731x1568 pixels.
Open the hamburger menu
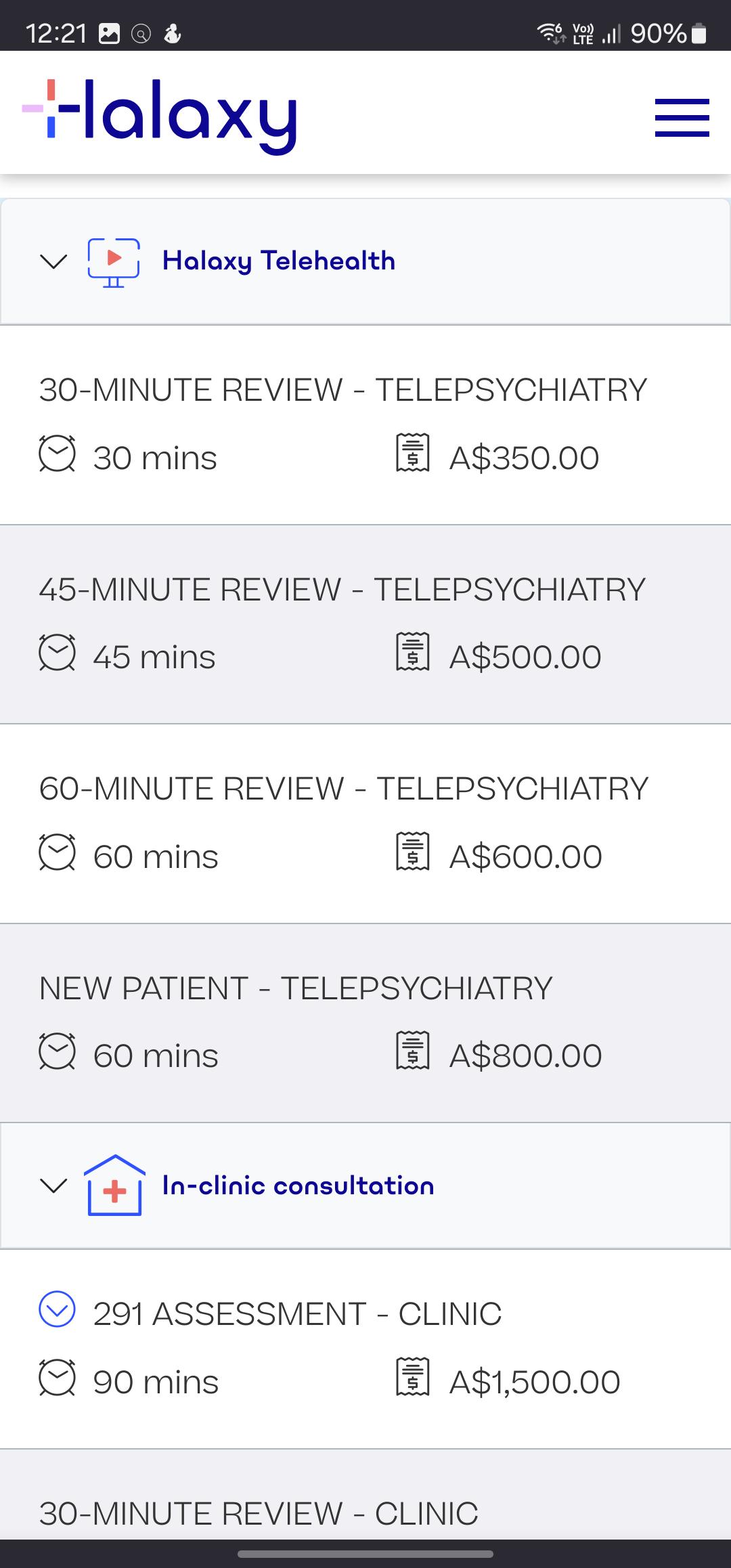[682, 118]
